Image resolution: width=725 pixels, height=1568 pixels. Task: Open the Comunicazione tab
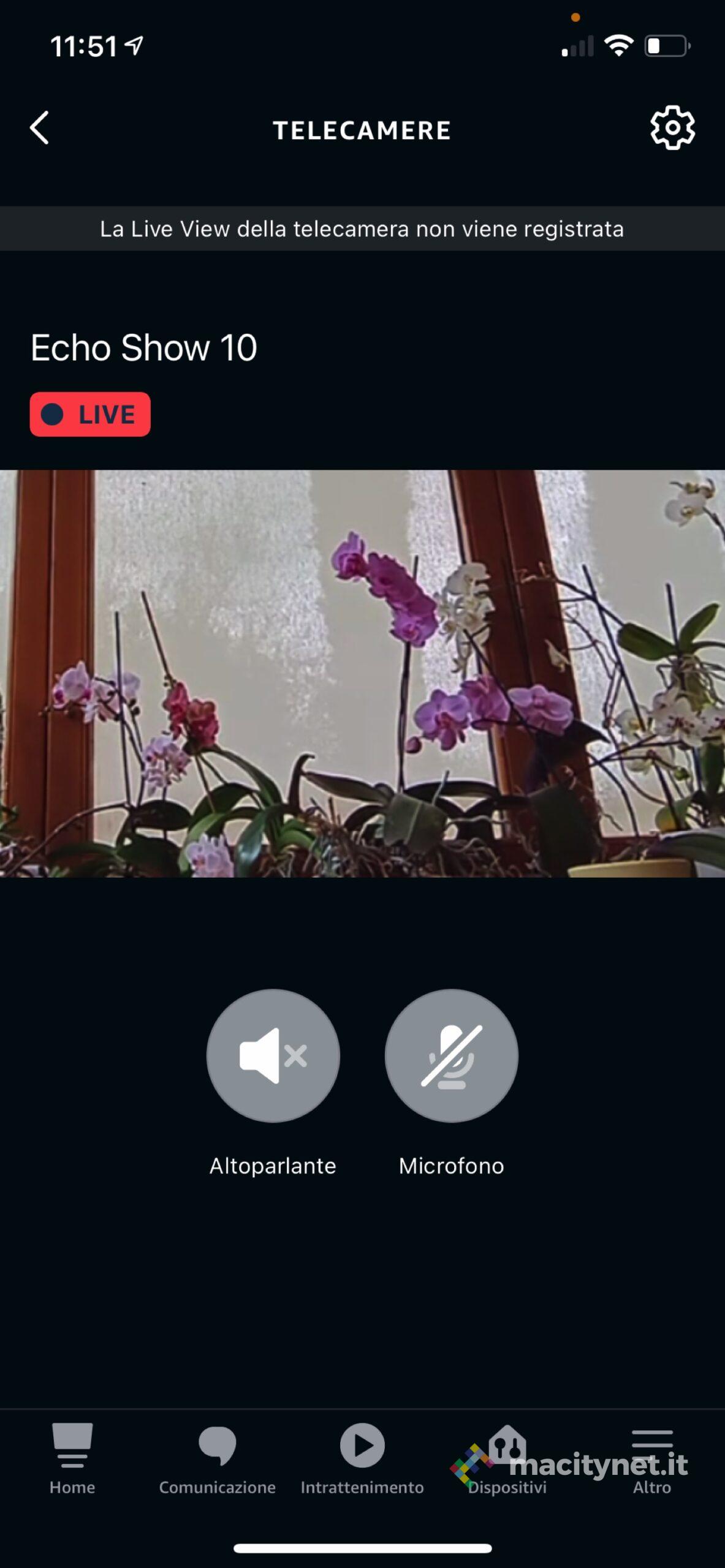pyautogui.click(x=217, y=1459)
